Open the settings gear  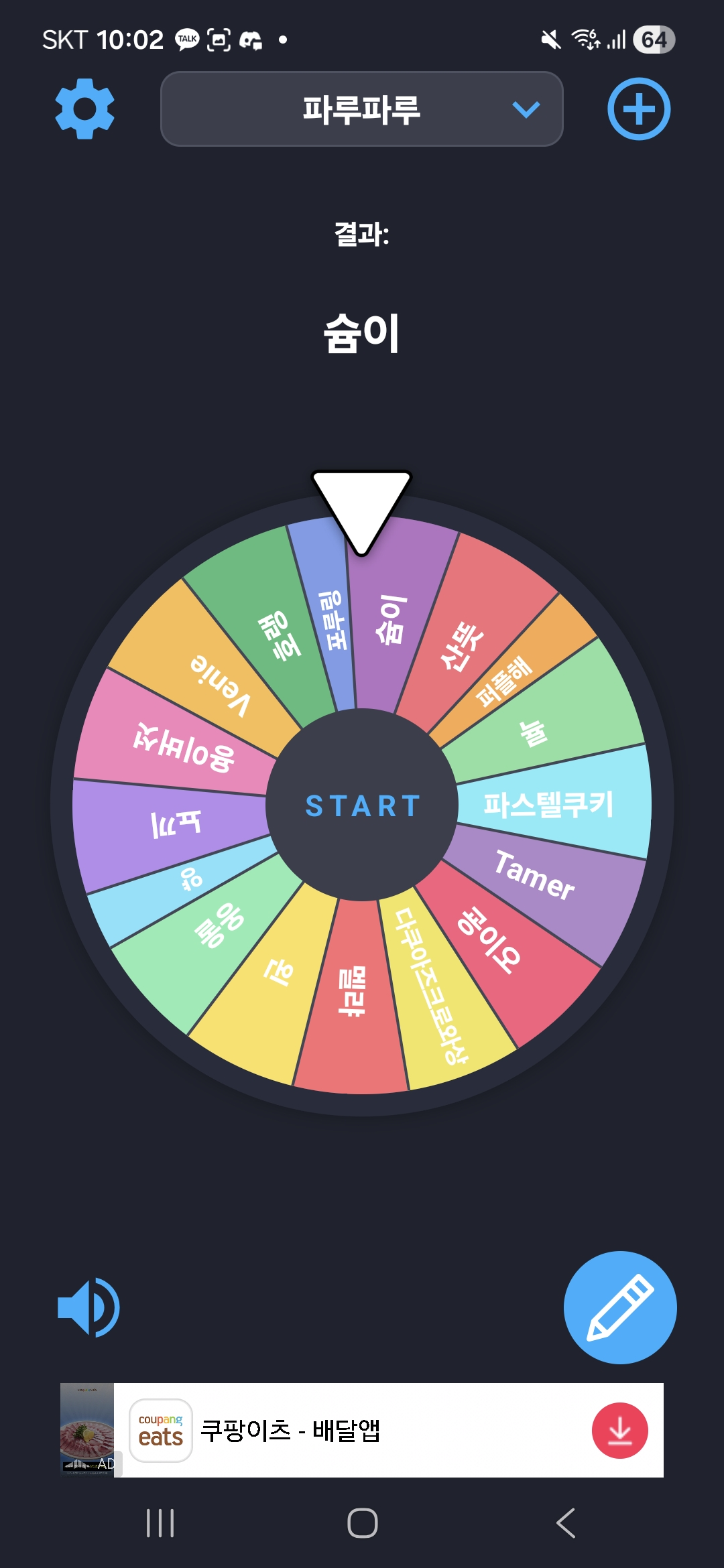(84, 109)
